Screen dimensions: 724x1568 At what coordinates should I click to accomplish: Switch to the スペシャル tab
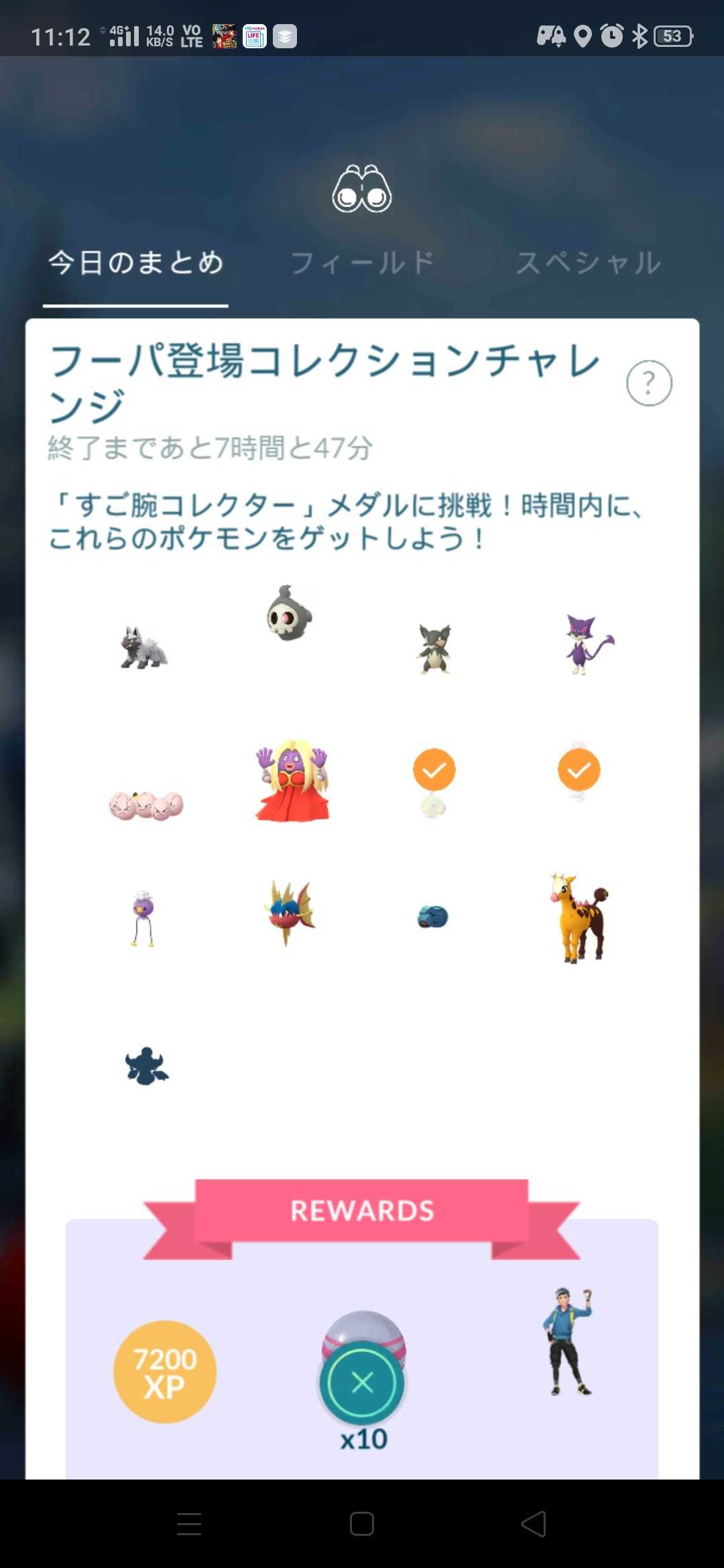tap(589, 263)
